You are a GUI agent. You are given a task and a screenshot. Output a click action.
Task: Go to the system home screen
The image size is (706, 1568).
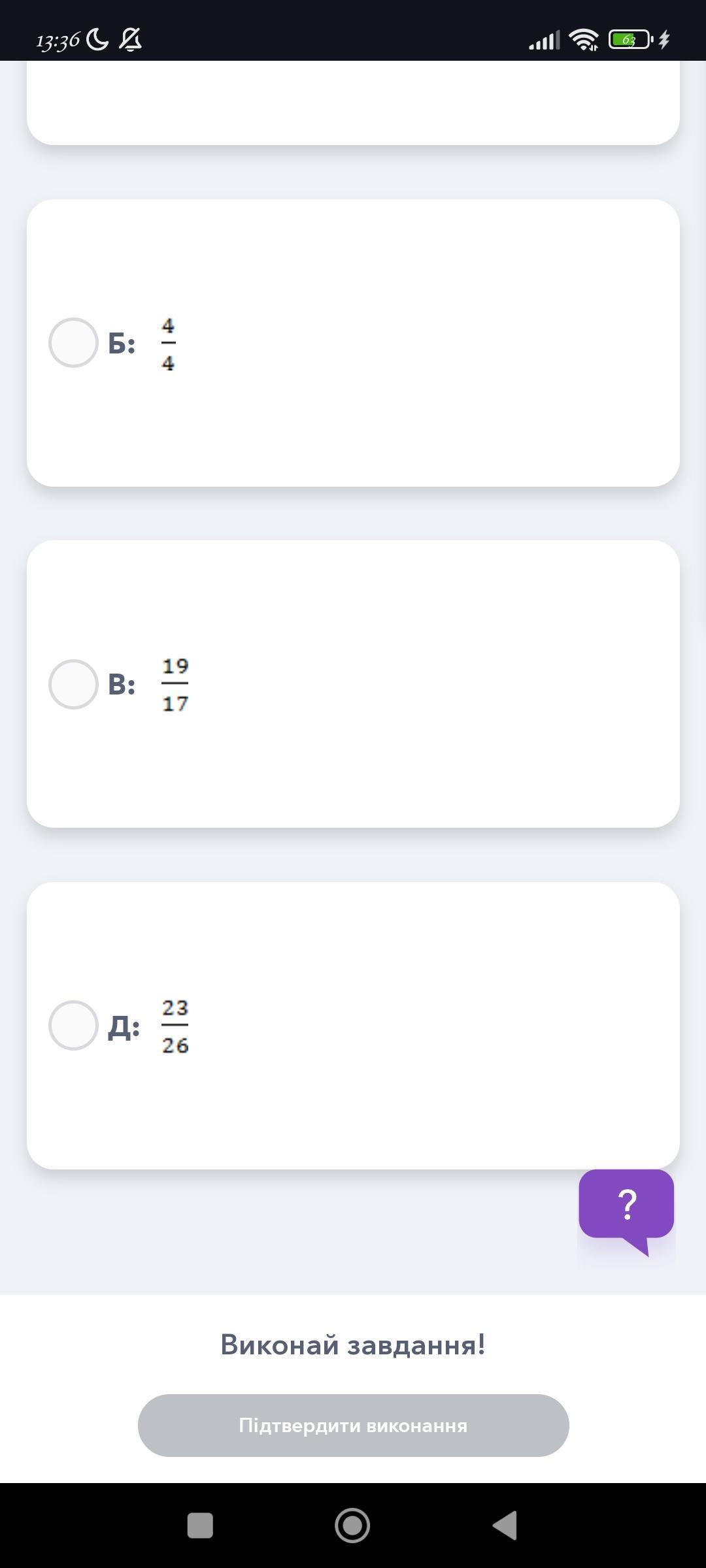click(x=352, y=1526)
